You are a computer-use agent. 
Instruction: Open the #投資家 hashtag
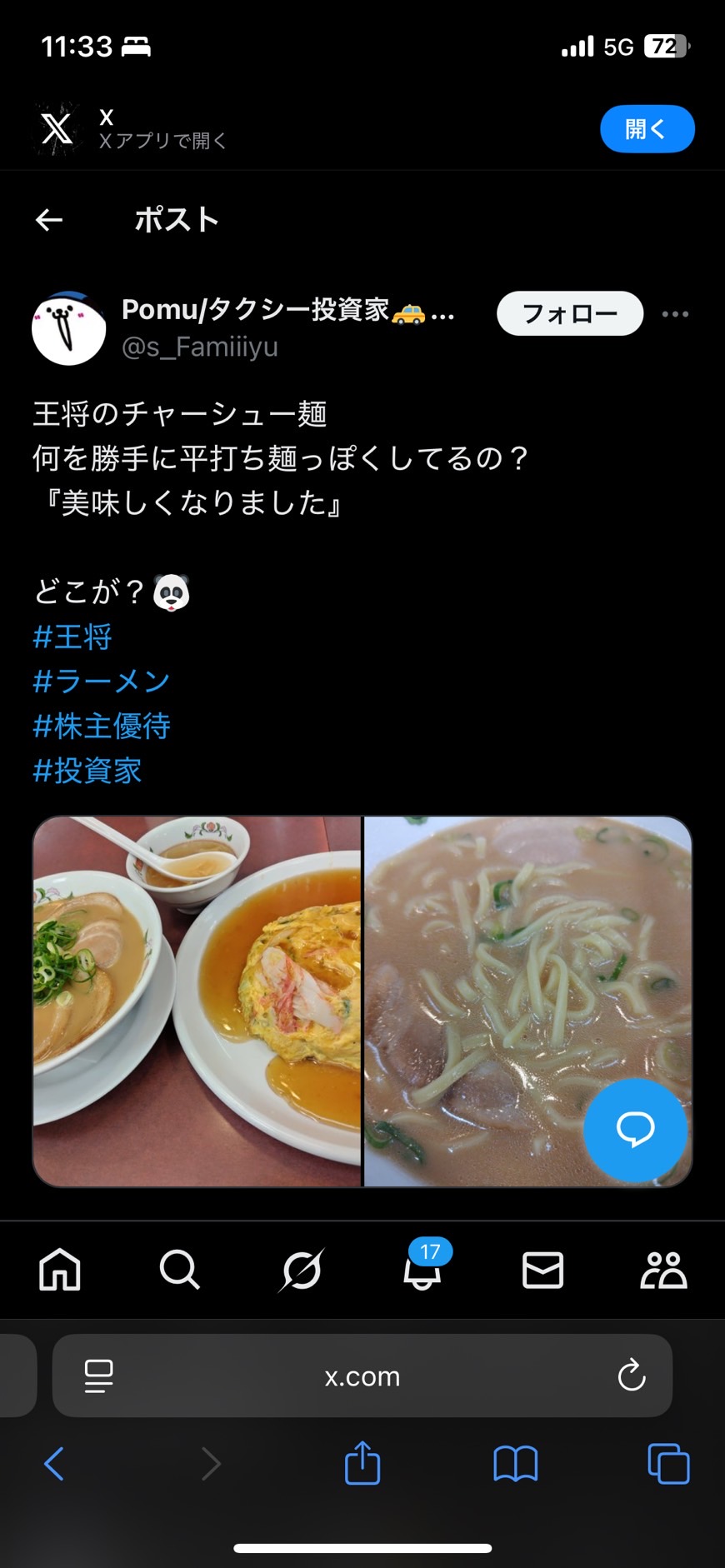pos(87,771)
